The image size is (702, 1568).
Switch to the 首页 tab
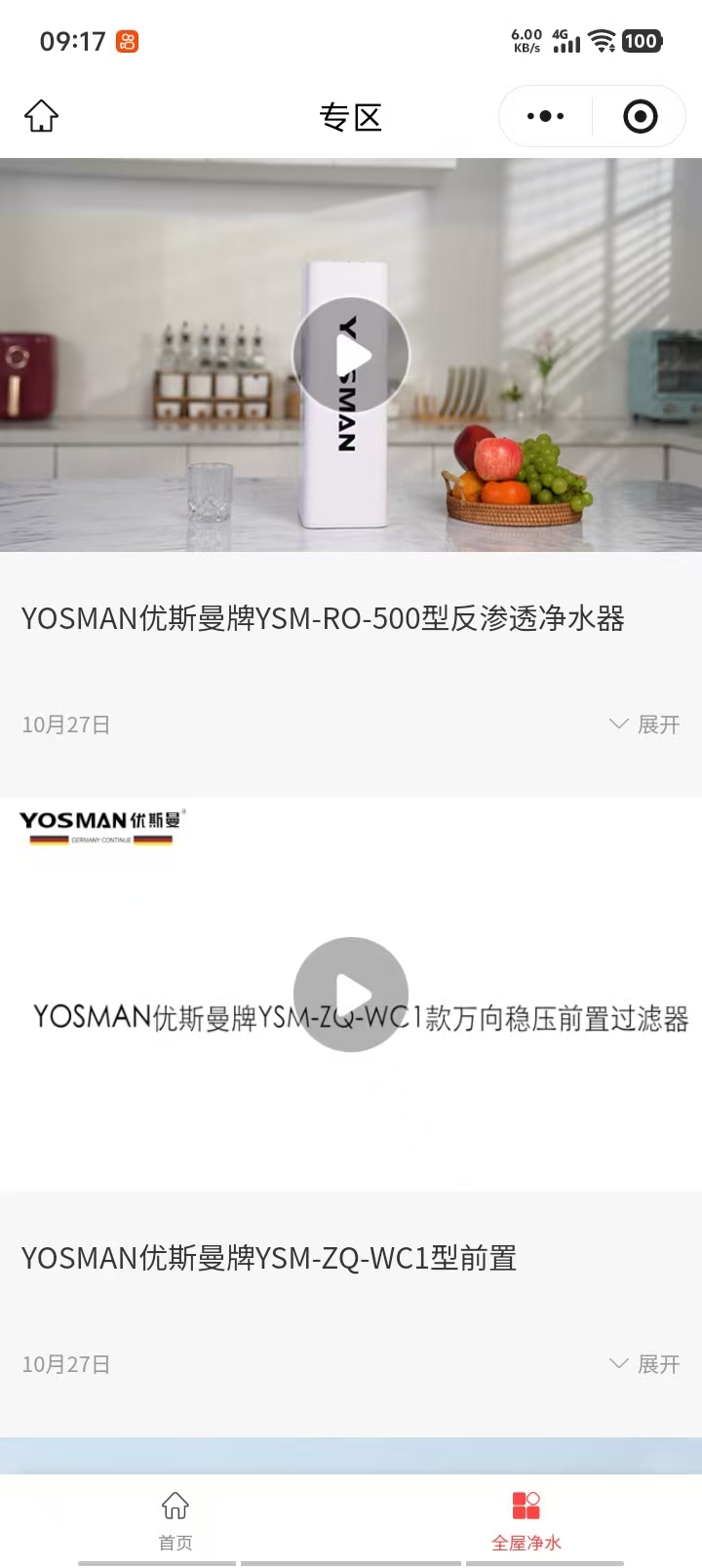pos(175,1519)
